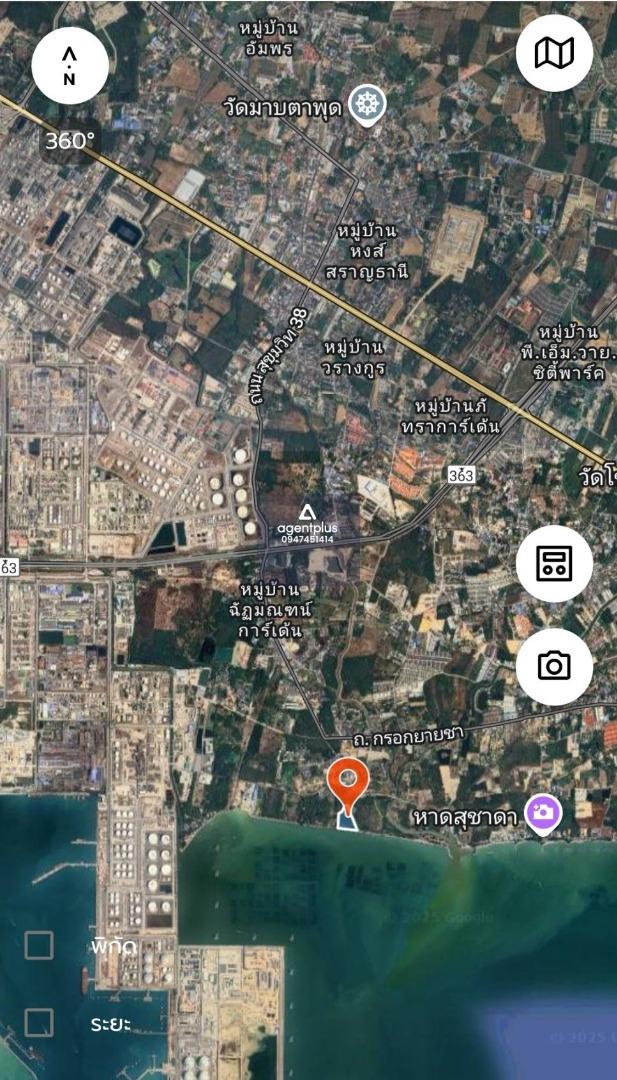Open the map layers selector
617x1080 pixels.
point(554,53)
